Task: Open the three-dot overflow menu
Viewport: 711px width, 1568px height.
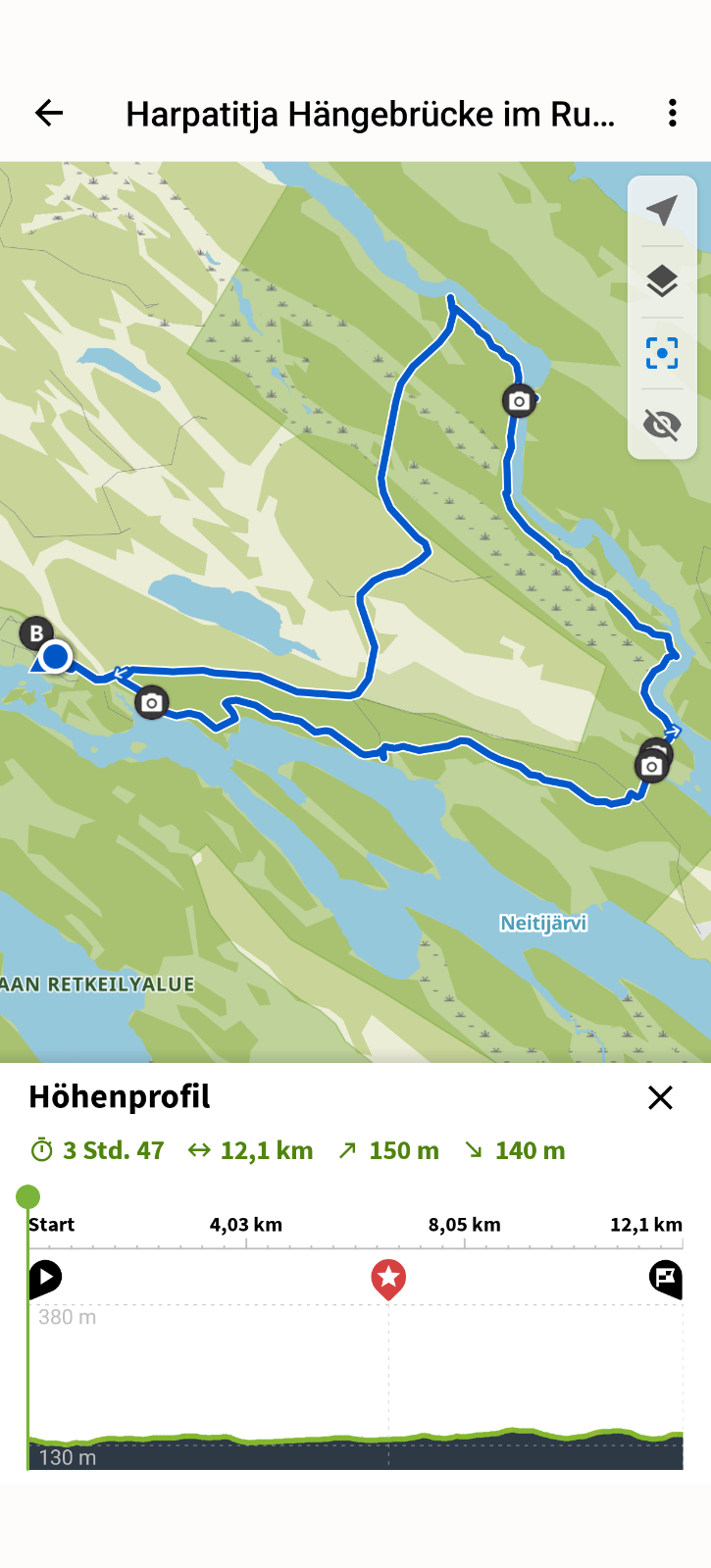Action: (672, 114)
